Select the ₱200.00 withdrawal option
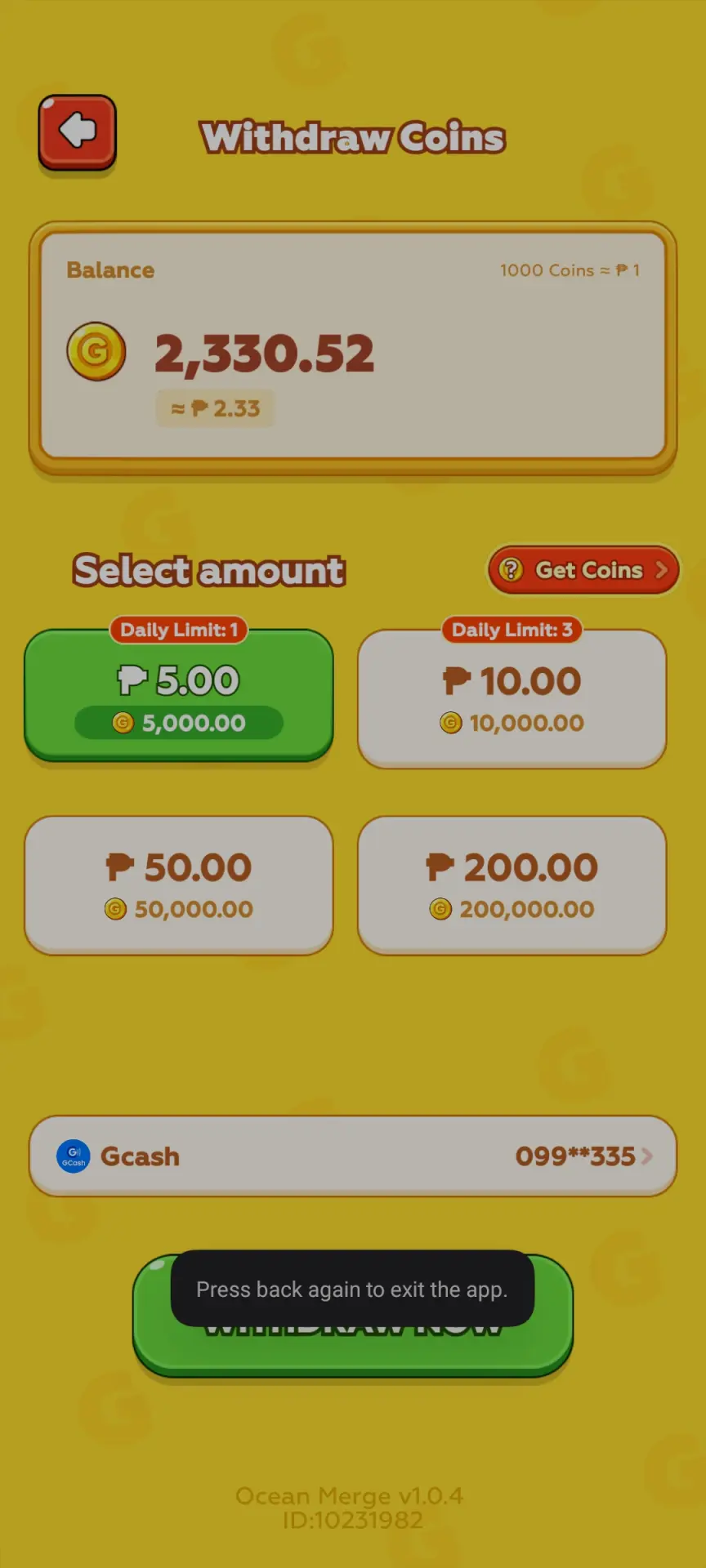This screenshot has height=1568, width=706. click(x=512, y=885)
